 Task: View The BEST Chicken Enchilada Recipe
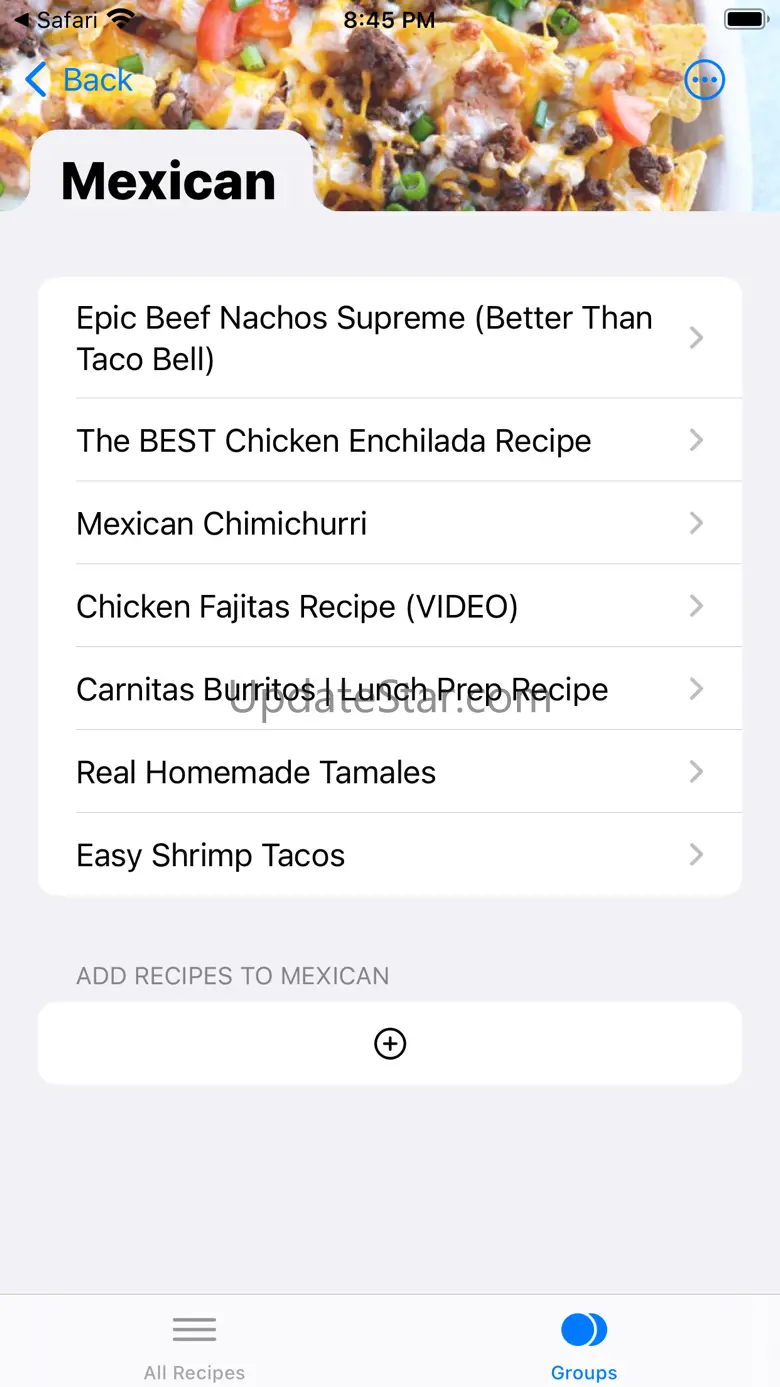pyautogui.click(x=389, y=441)
